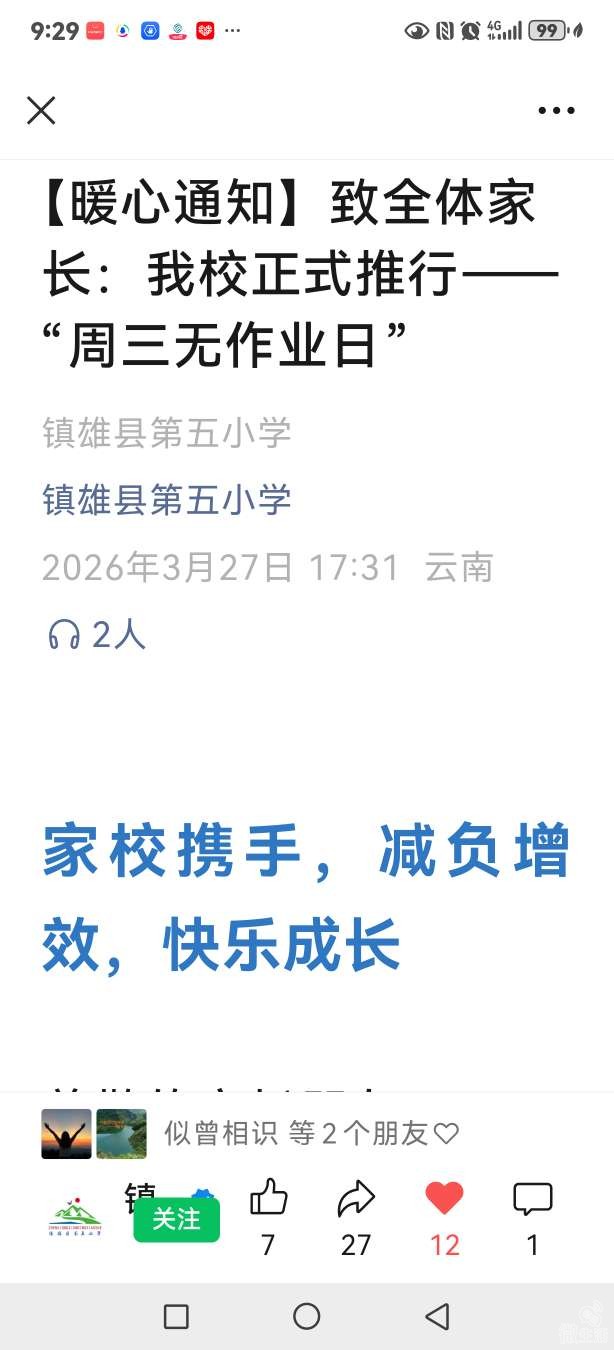Follow the account with 关注 button
The image size is (614, 1350).
point(176,1219)
